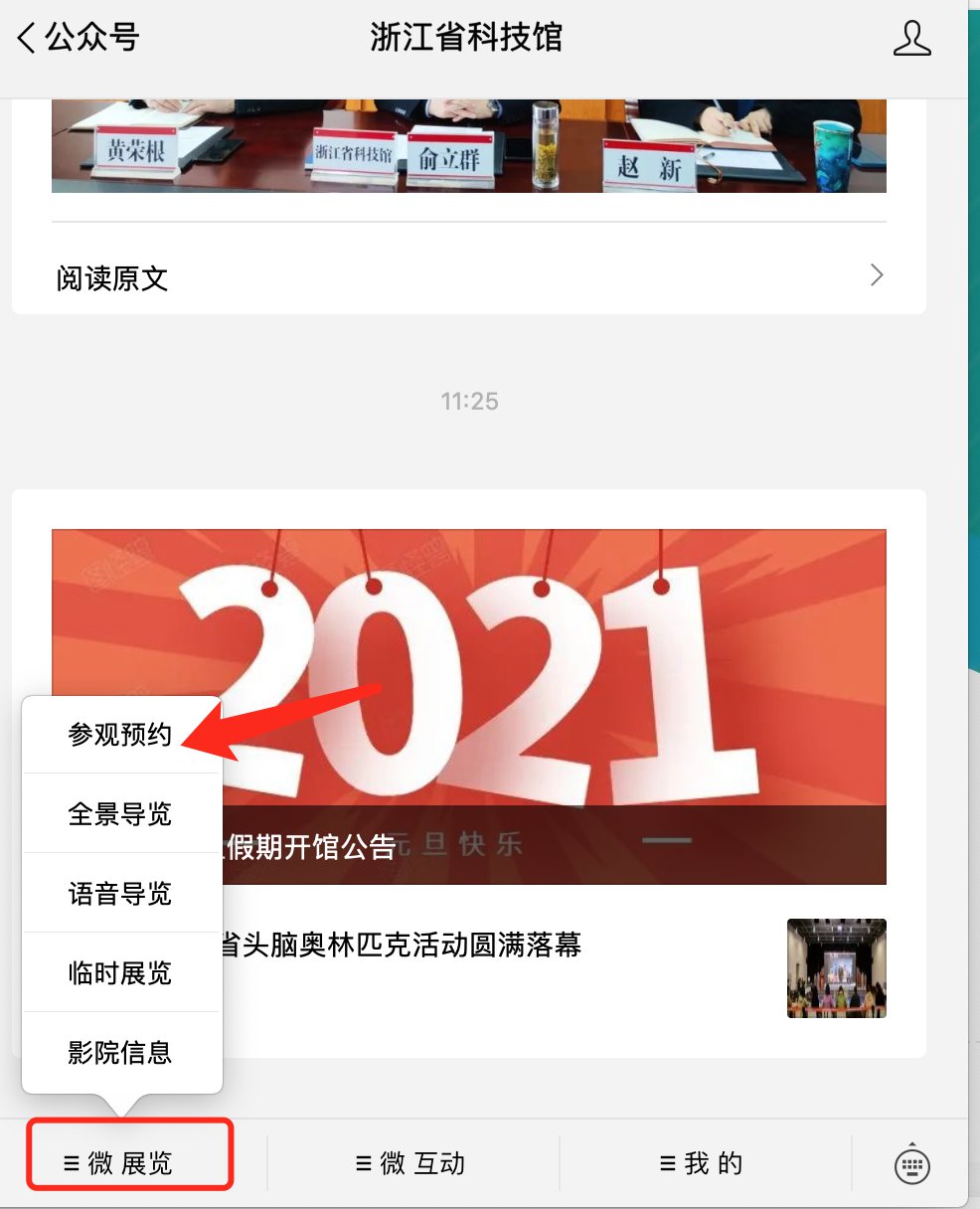Select 全景导览 from popup menu

tap(120, 814)
